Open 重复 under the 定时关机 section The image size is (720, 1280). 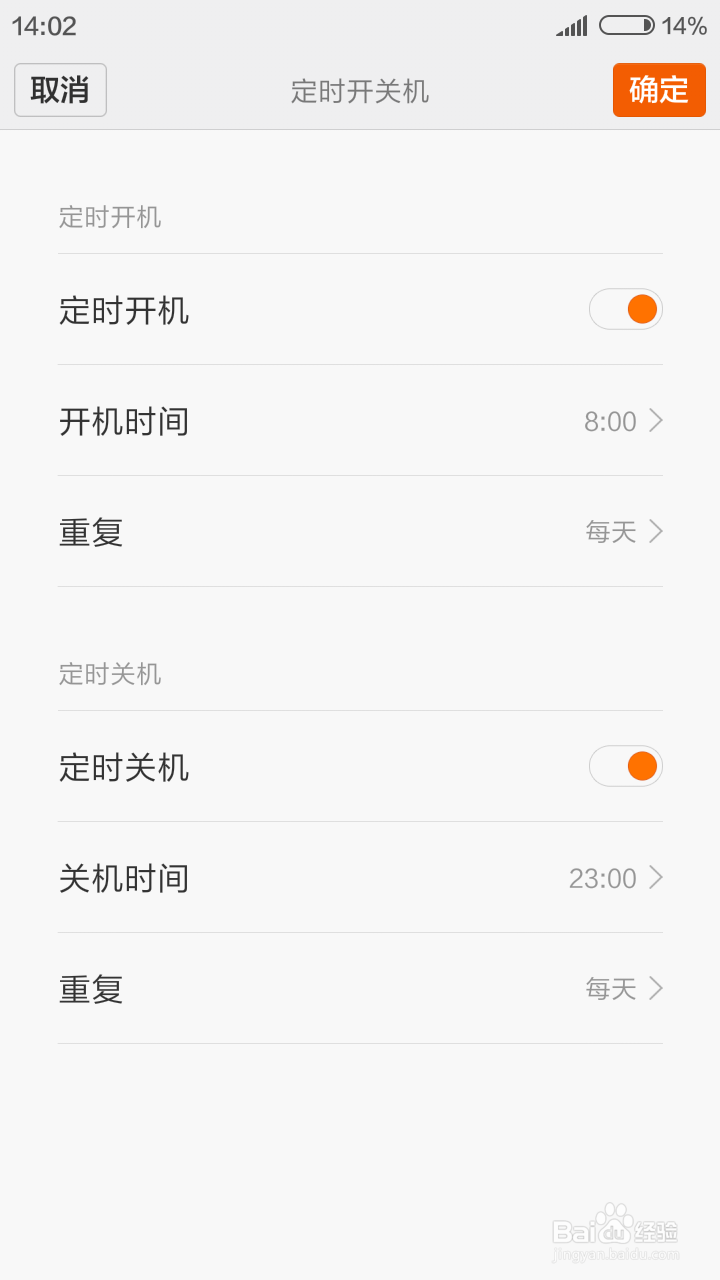(360, 988)
